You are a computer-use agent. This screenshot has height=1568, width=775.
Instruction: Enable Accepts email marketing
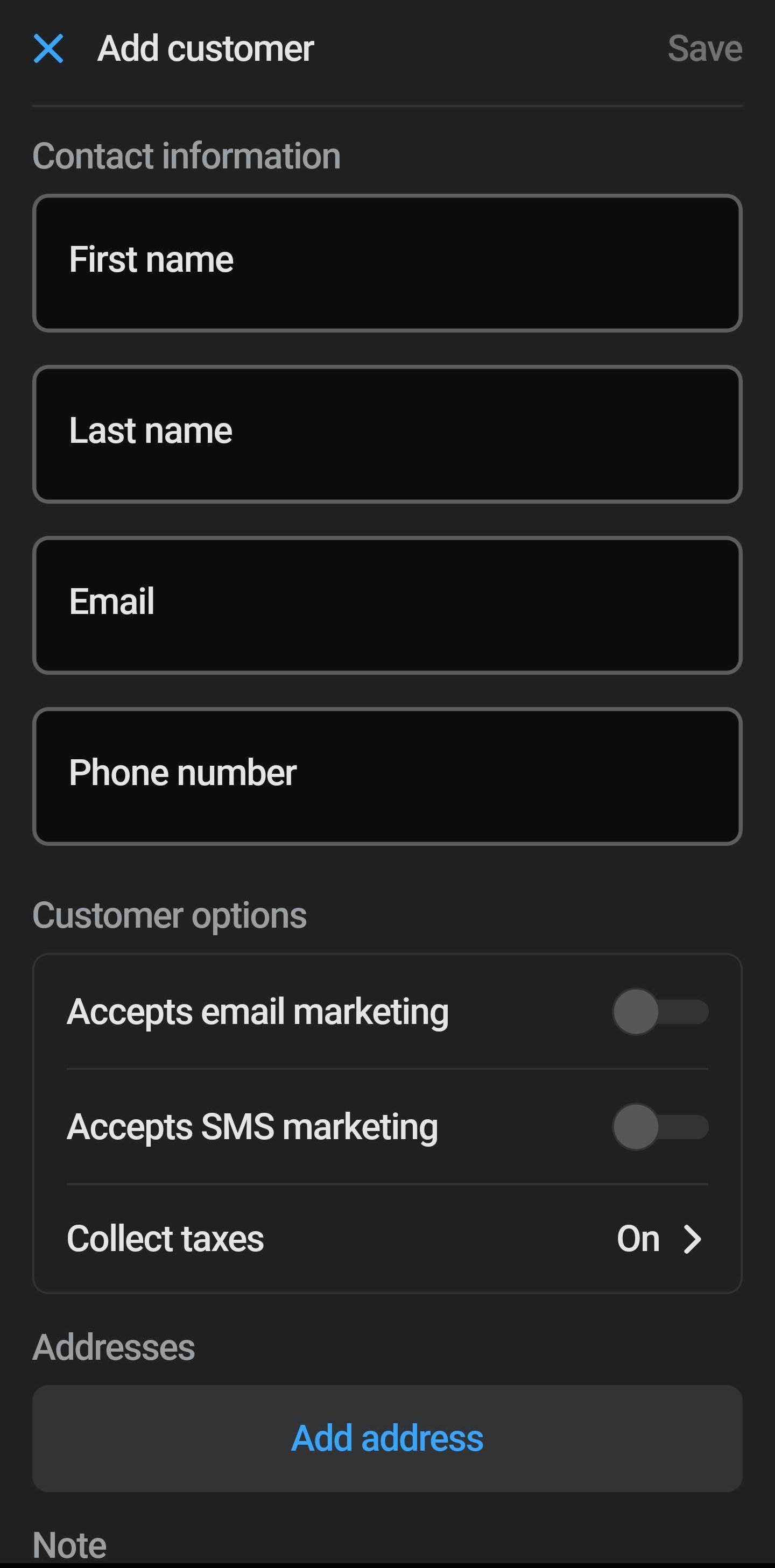click(x=660, y=1012)
